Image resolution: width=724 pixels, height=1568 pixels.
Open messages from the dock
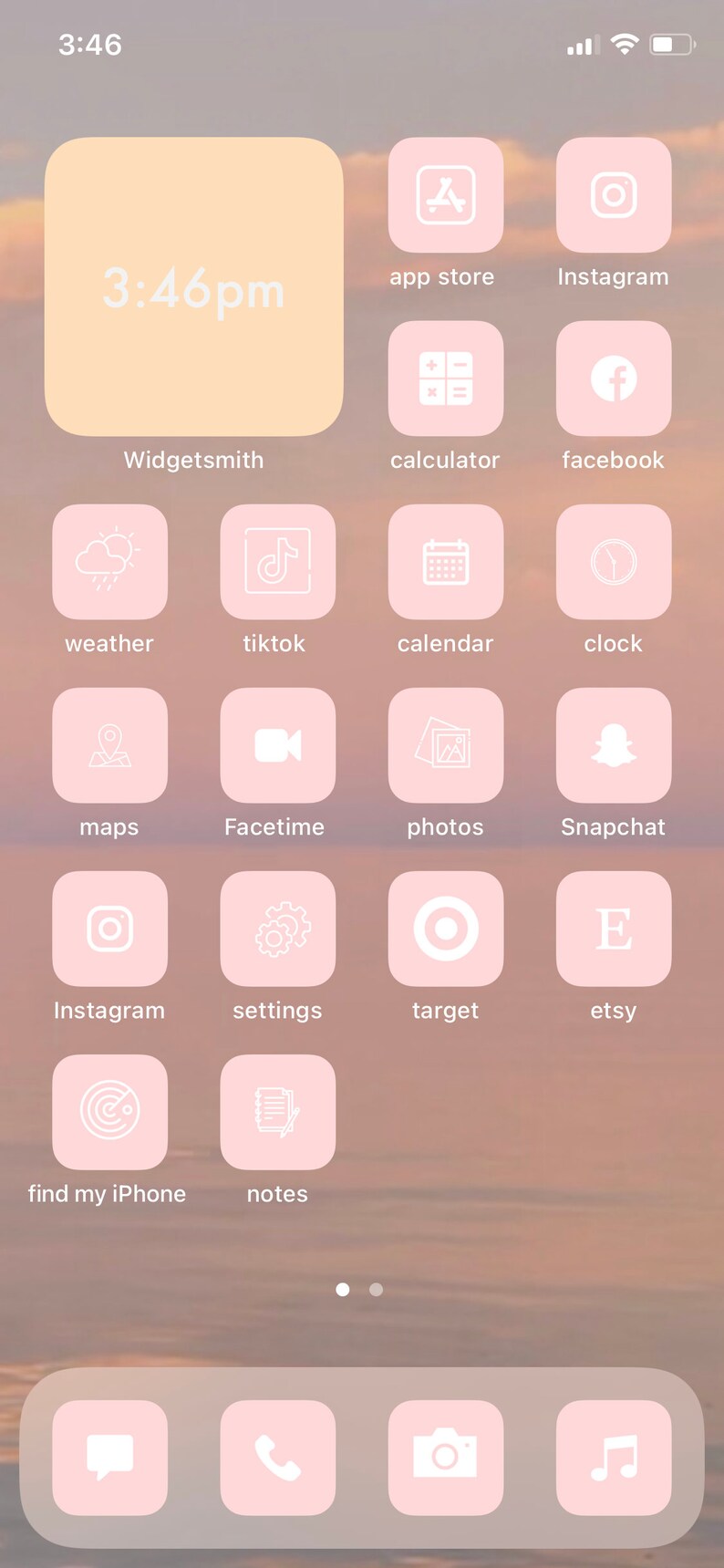110,1458
